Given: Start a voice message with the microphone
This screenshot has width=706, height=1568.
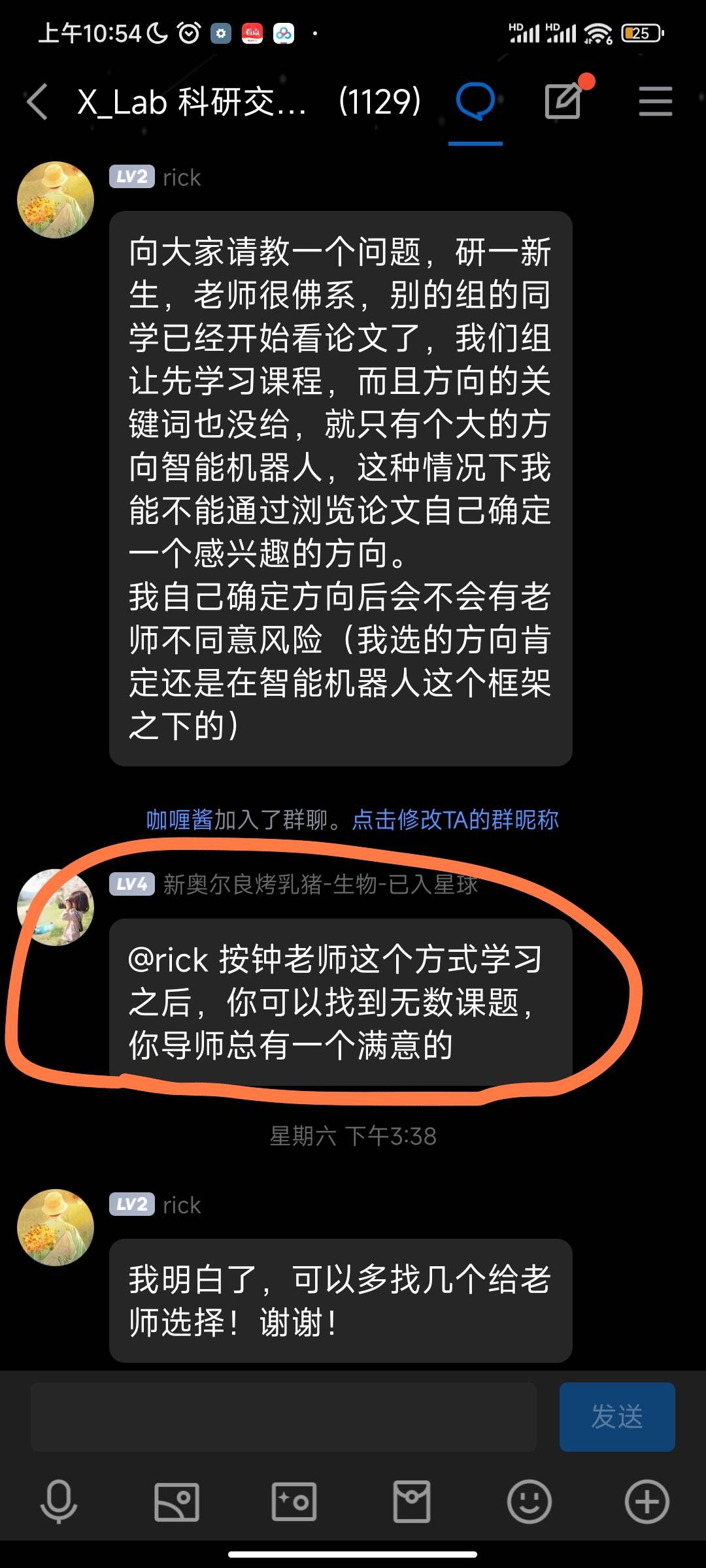Looking at the screenshot, I should [59, 1501].
